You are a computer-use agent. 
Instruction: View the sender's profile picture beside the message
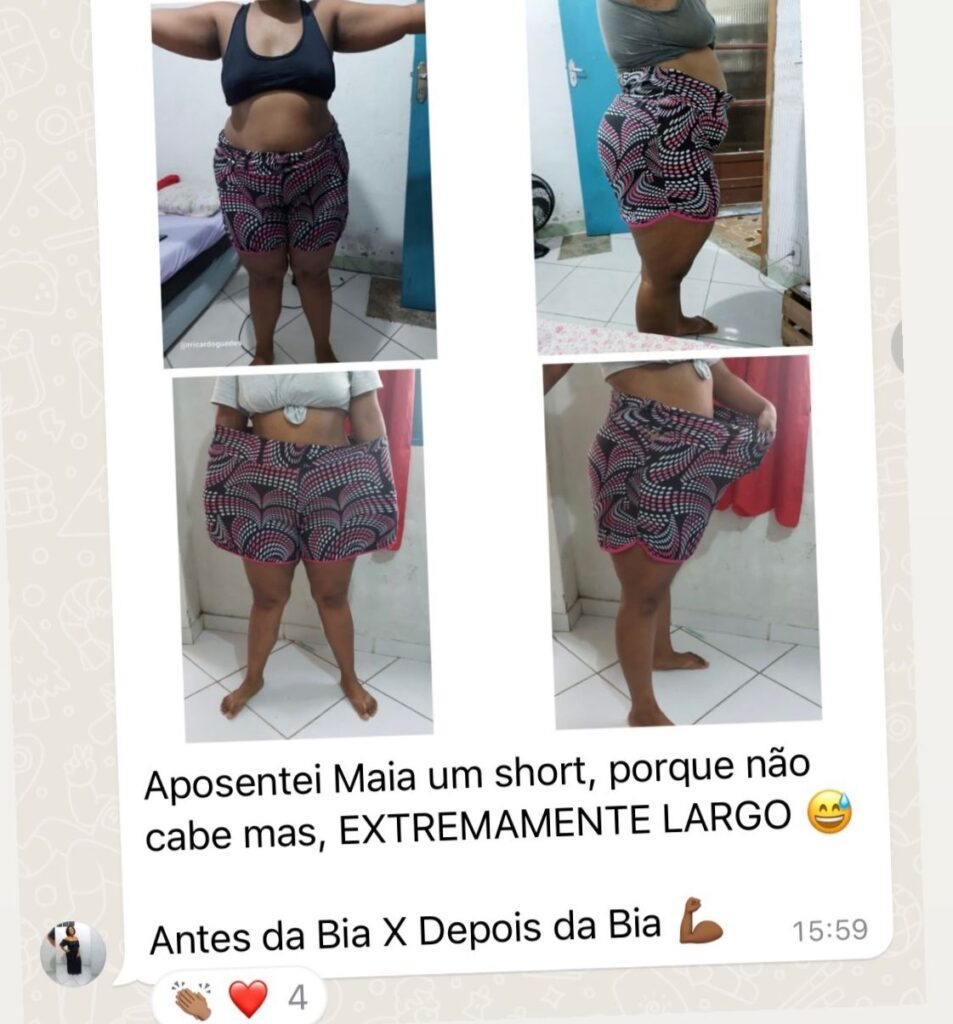[x=73, y=953]
